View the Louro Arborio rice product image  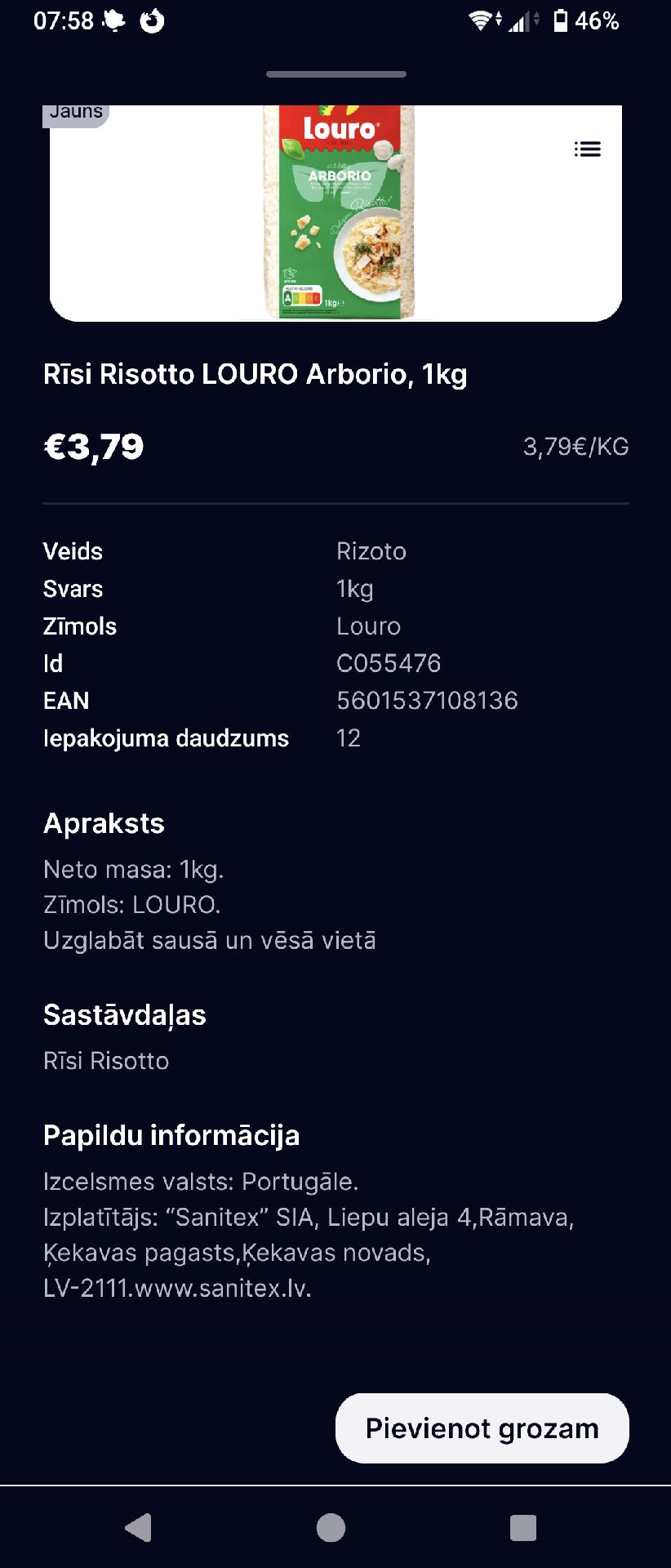(339, 212)
